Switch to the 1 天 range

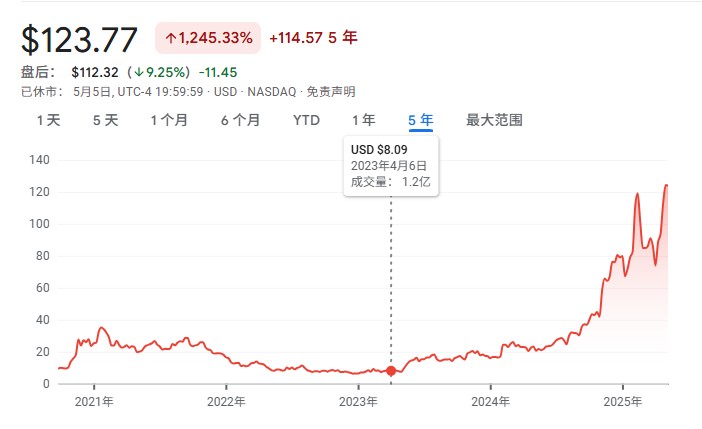coord(49,120)
